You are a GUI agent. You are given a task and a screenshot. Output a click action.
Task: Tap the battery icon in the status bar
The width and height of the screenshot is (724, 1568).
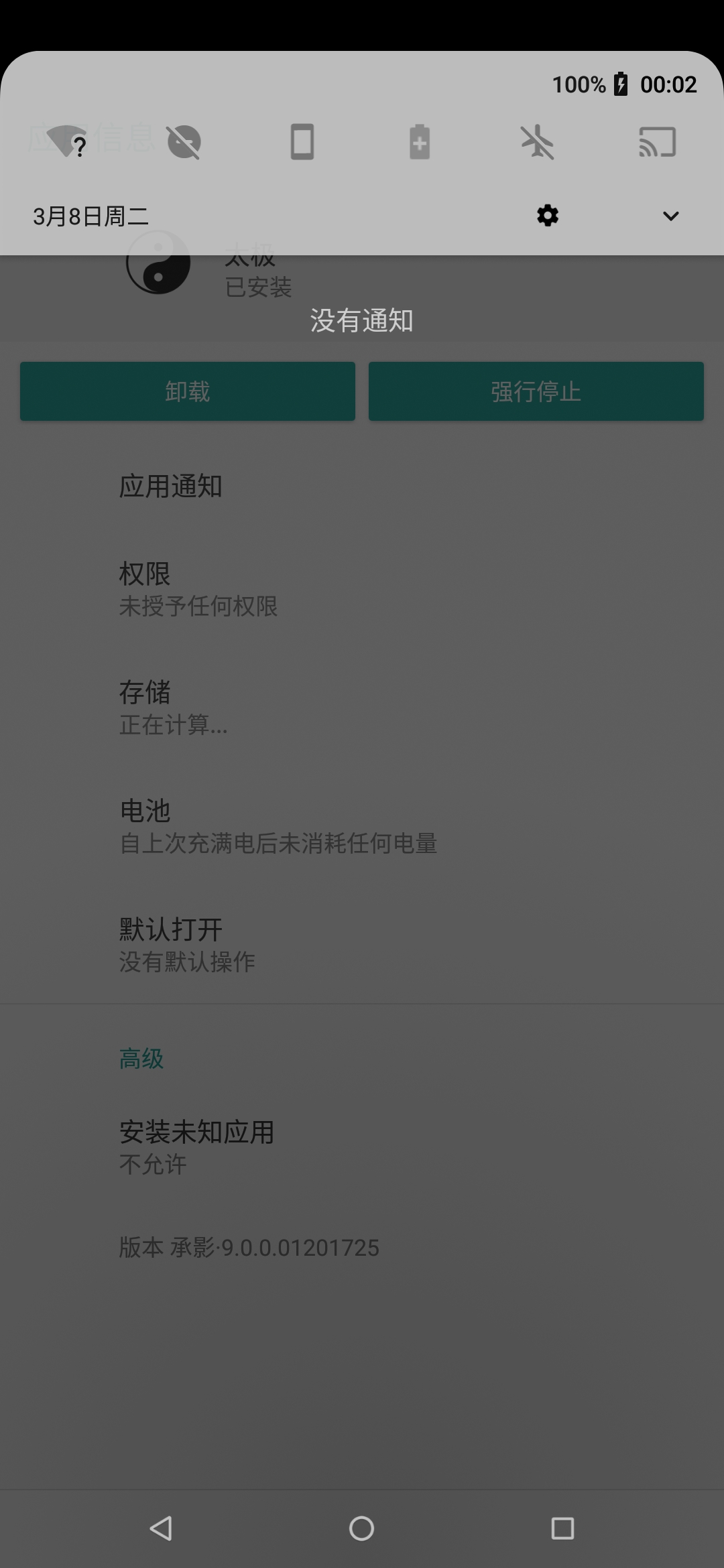click(620, 84)
